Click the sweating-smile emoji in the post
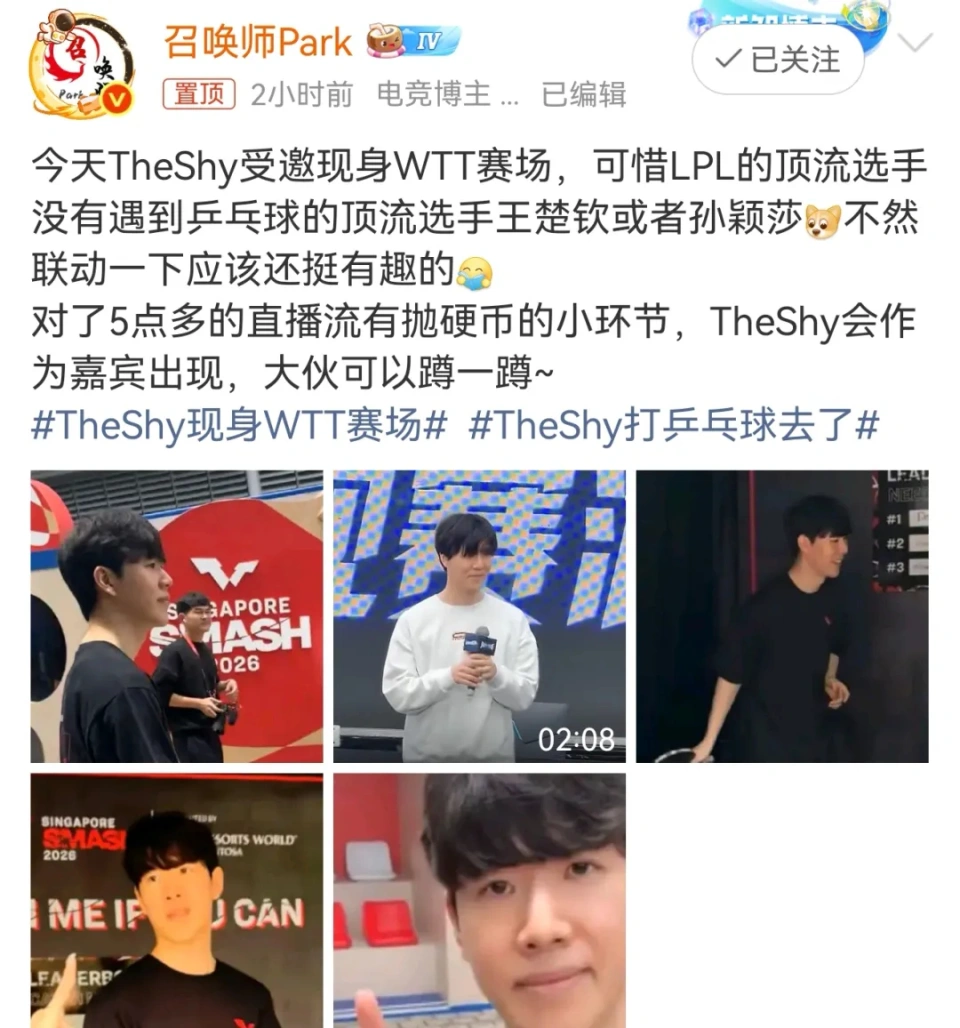 pos(477,272)
